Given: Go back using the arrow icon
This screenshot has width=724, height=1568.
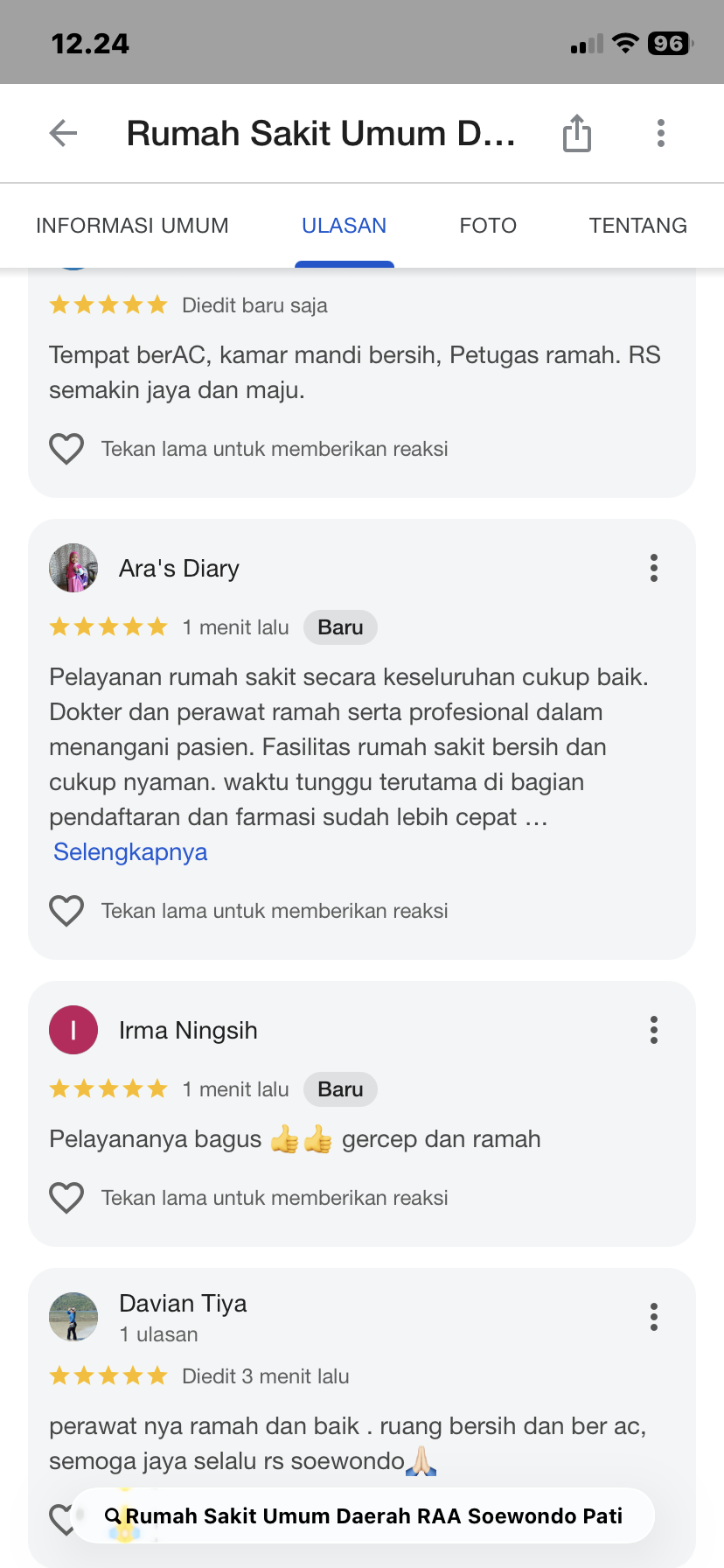Looking at the screenshot, I should (x=64, y=133).
